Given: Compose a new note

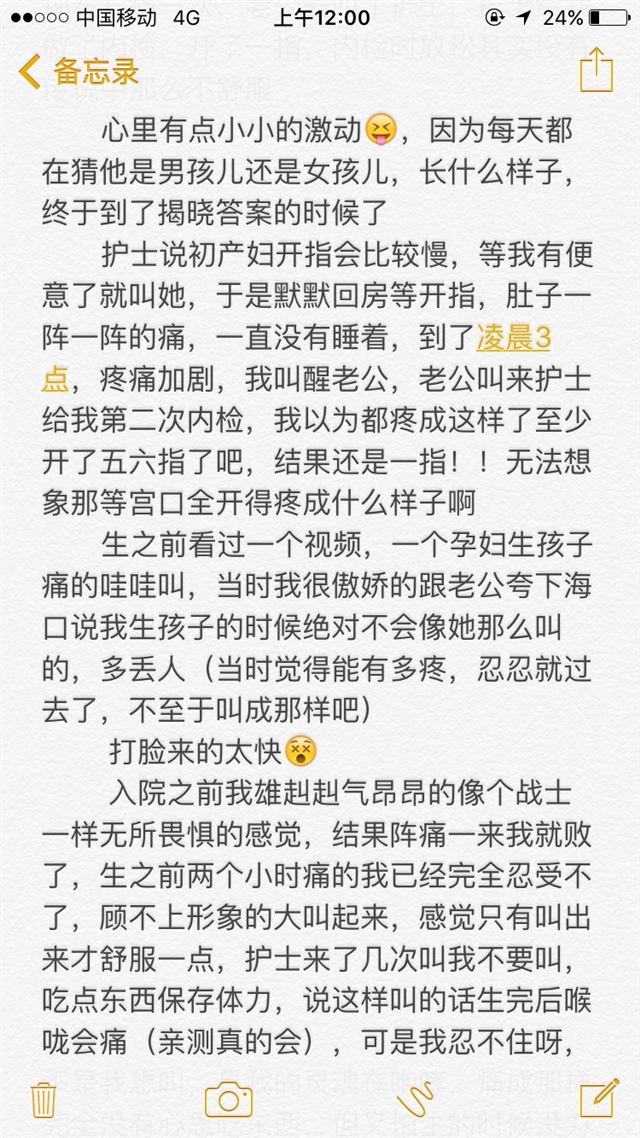Looking at the screenshot, I should coord(597,1098).
